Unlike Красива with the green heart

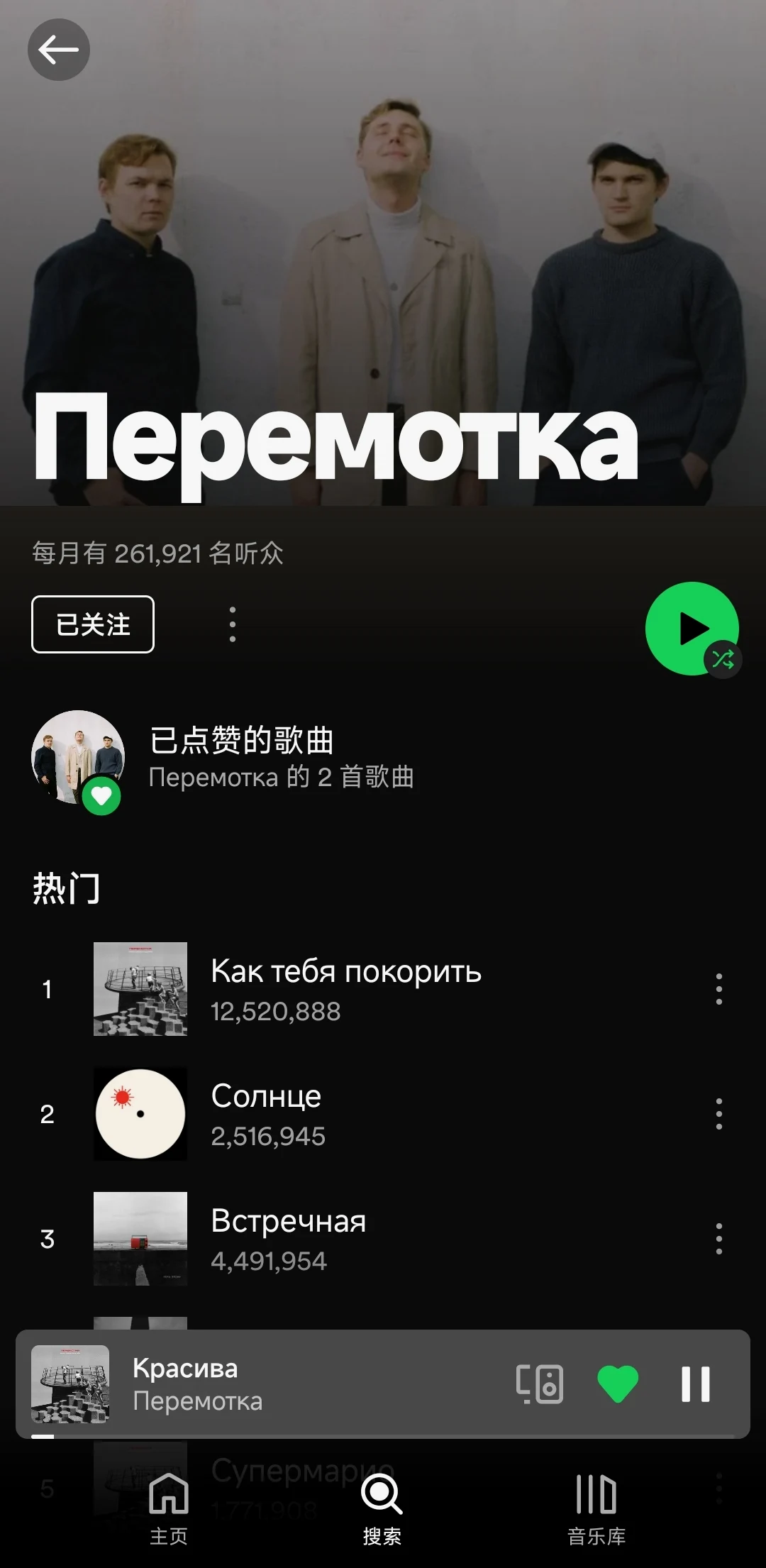pos(618,1384)
